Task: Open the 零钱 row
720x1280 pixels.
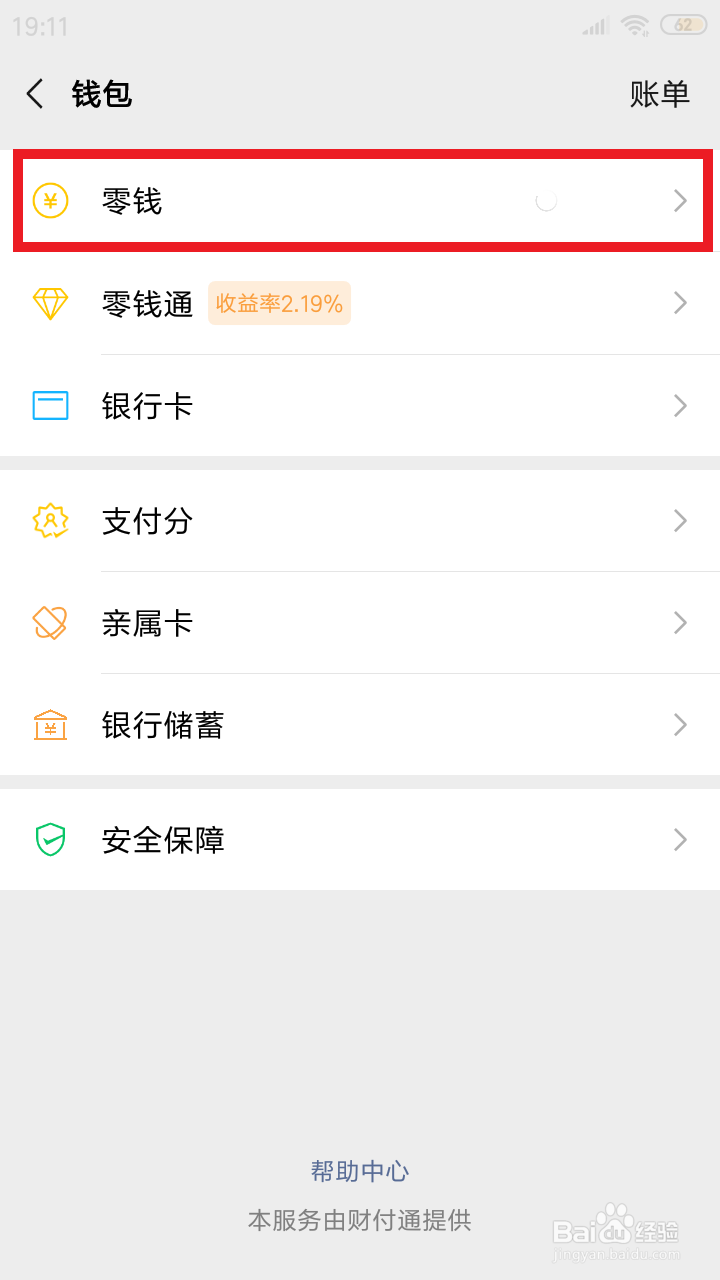Action: (360, 201)
